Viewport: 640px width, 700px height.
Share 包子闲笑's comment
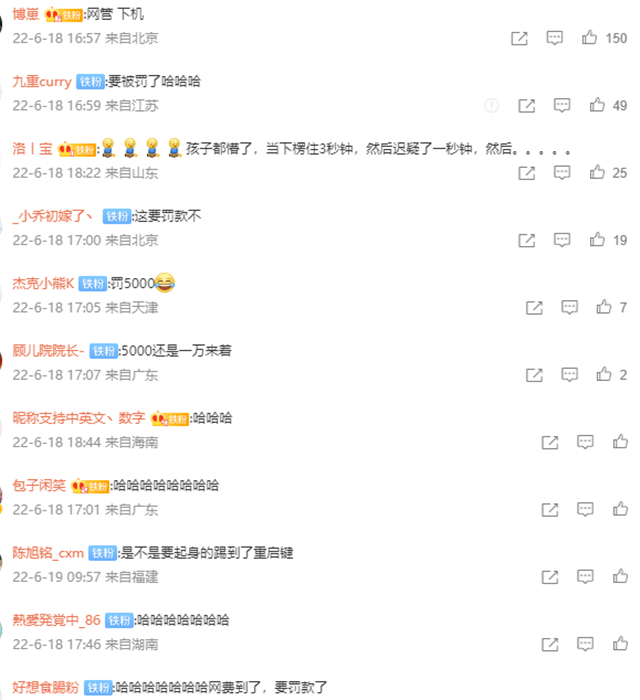[x=550, y=509]
